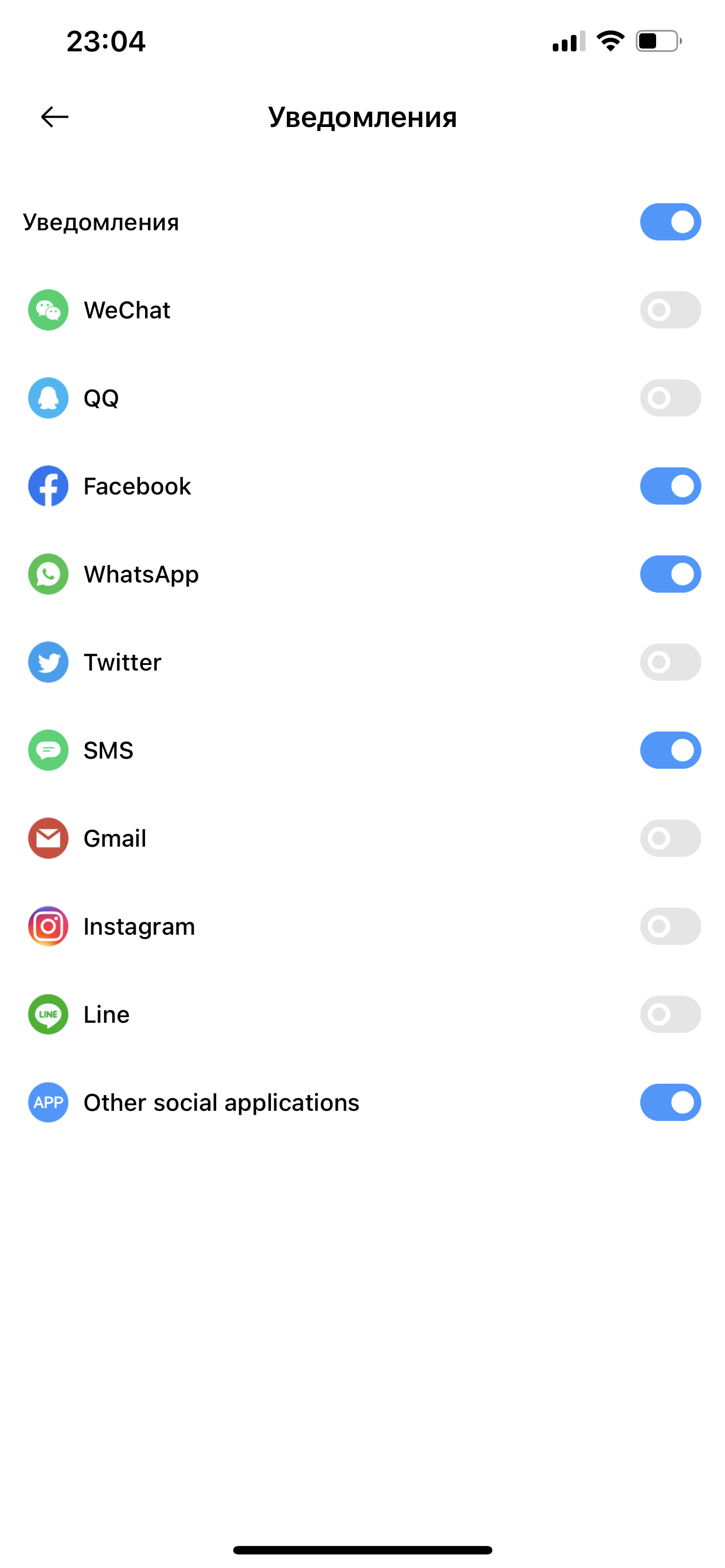Turn off the main Уведомления switch
The image size is (725, 1568).
coord(670,222)
